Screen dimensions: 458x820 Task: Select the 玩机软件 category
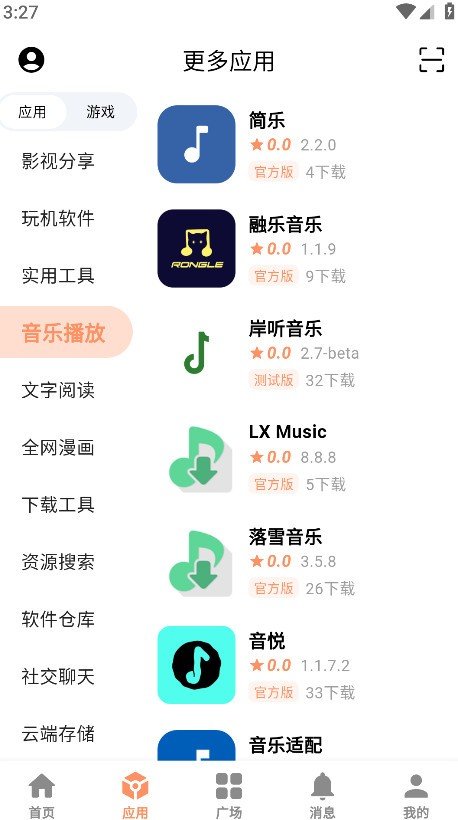[x=58, y=218]
